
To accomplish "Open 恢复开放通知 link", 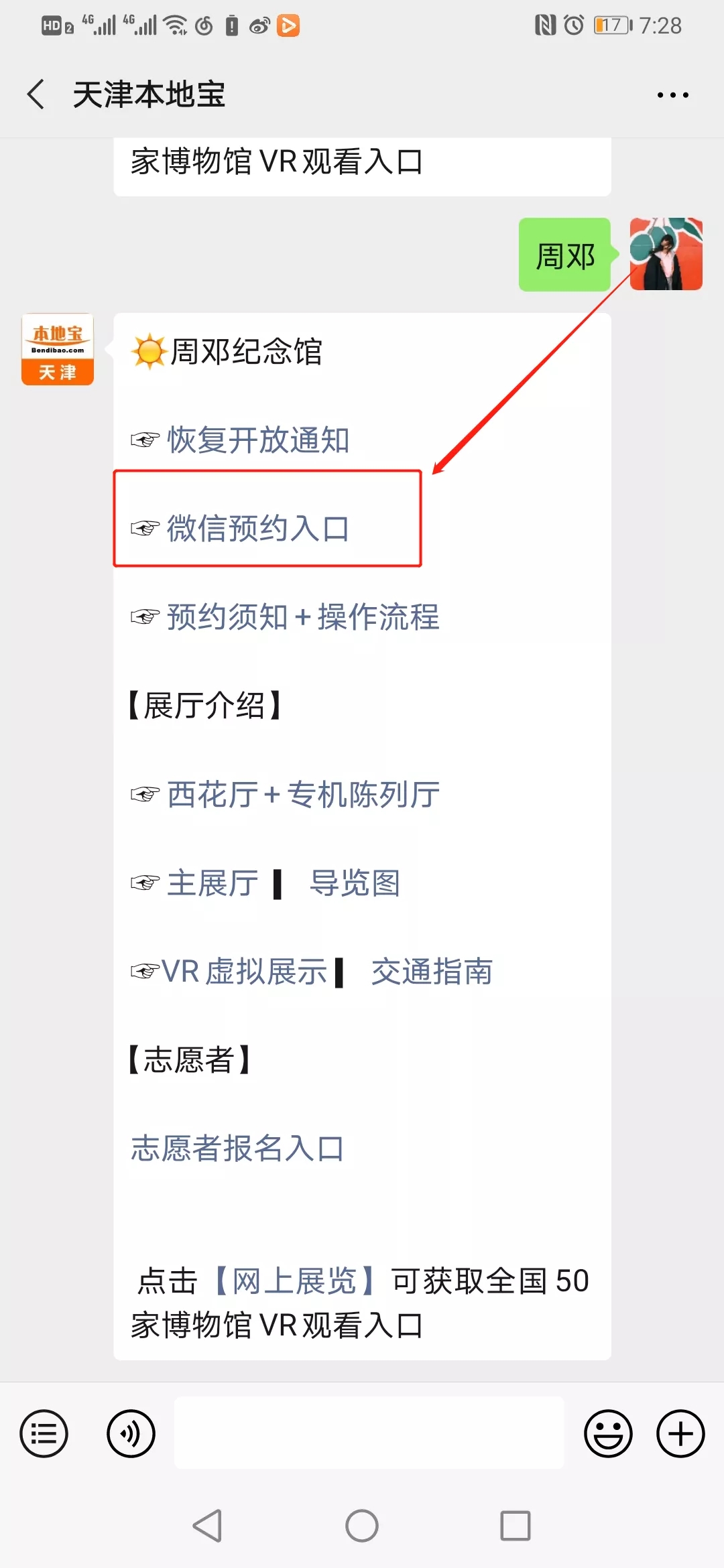I will pyautogui.click(x=257, y=440).
